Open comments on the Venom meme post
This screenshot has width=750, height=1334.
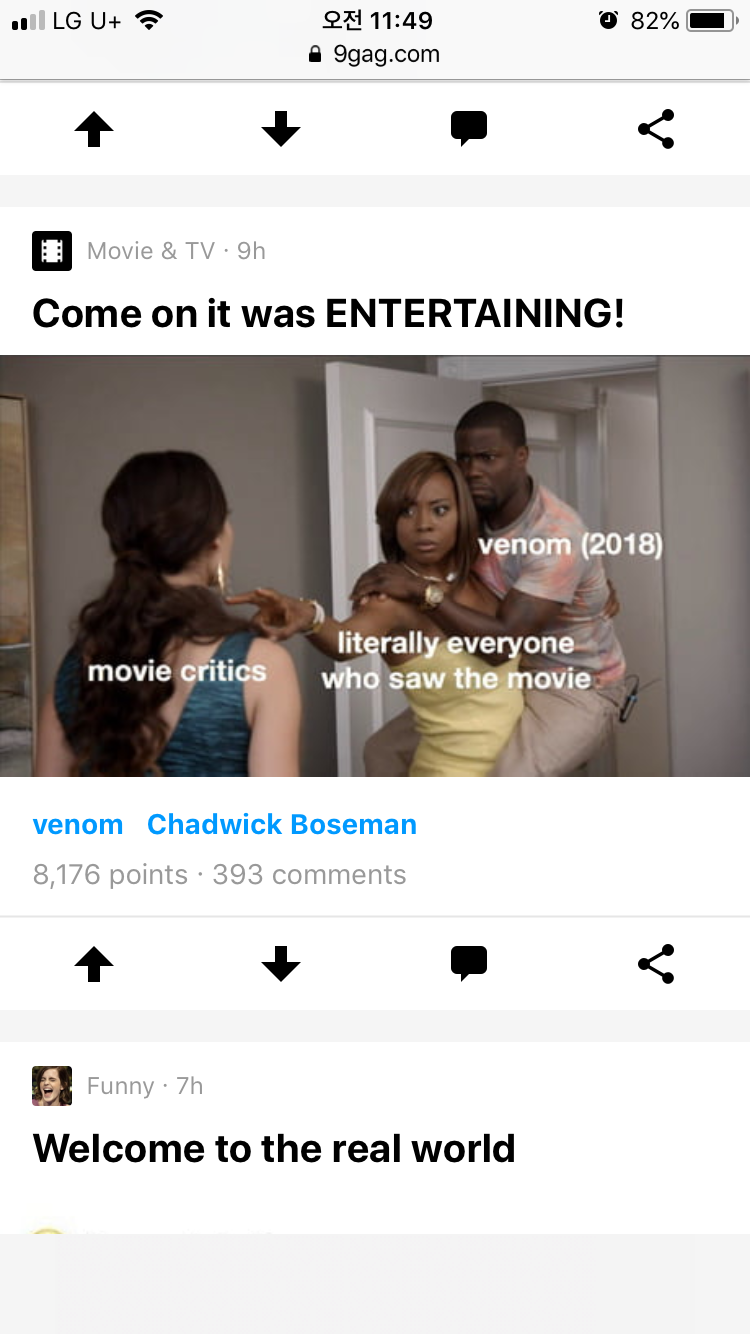click(x=468, y=964)
